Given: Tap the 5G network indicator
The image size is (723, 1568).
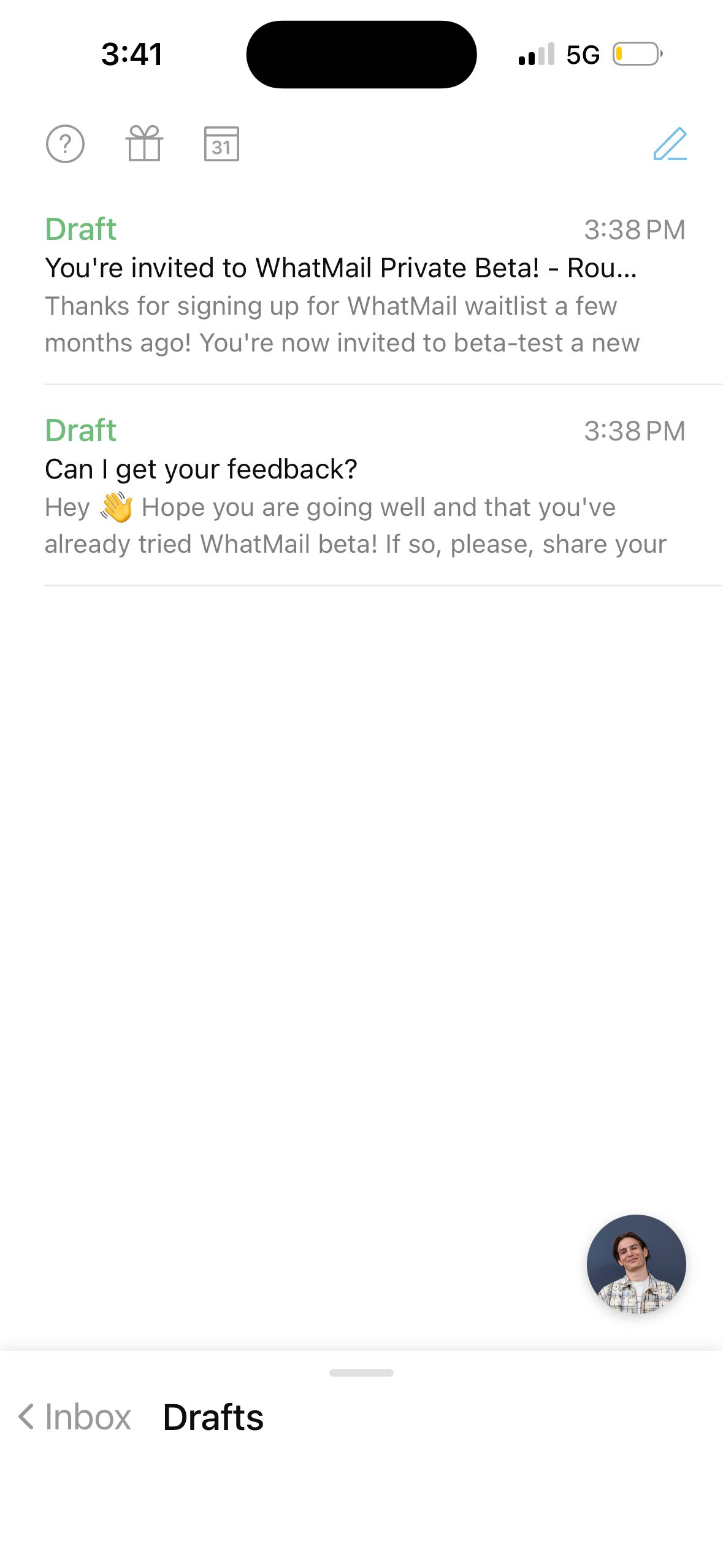Looking at the screenshot, I should (583, 54).
